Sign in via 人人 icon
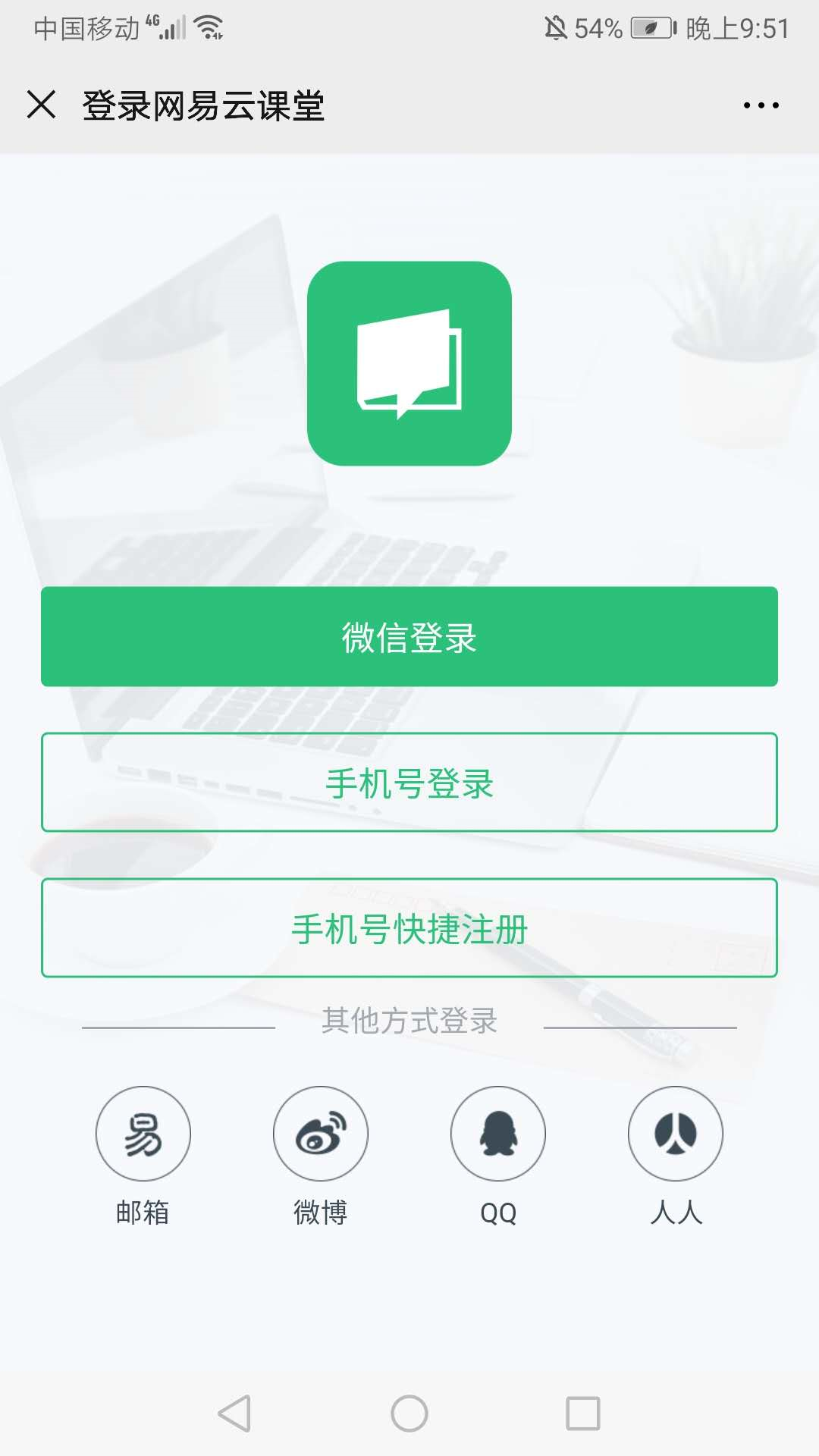The image size is (819, 1456). [675, 1134]
